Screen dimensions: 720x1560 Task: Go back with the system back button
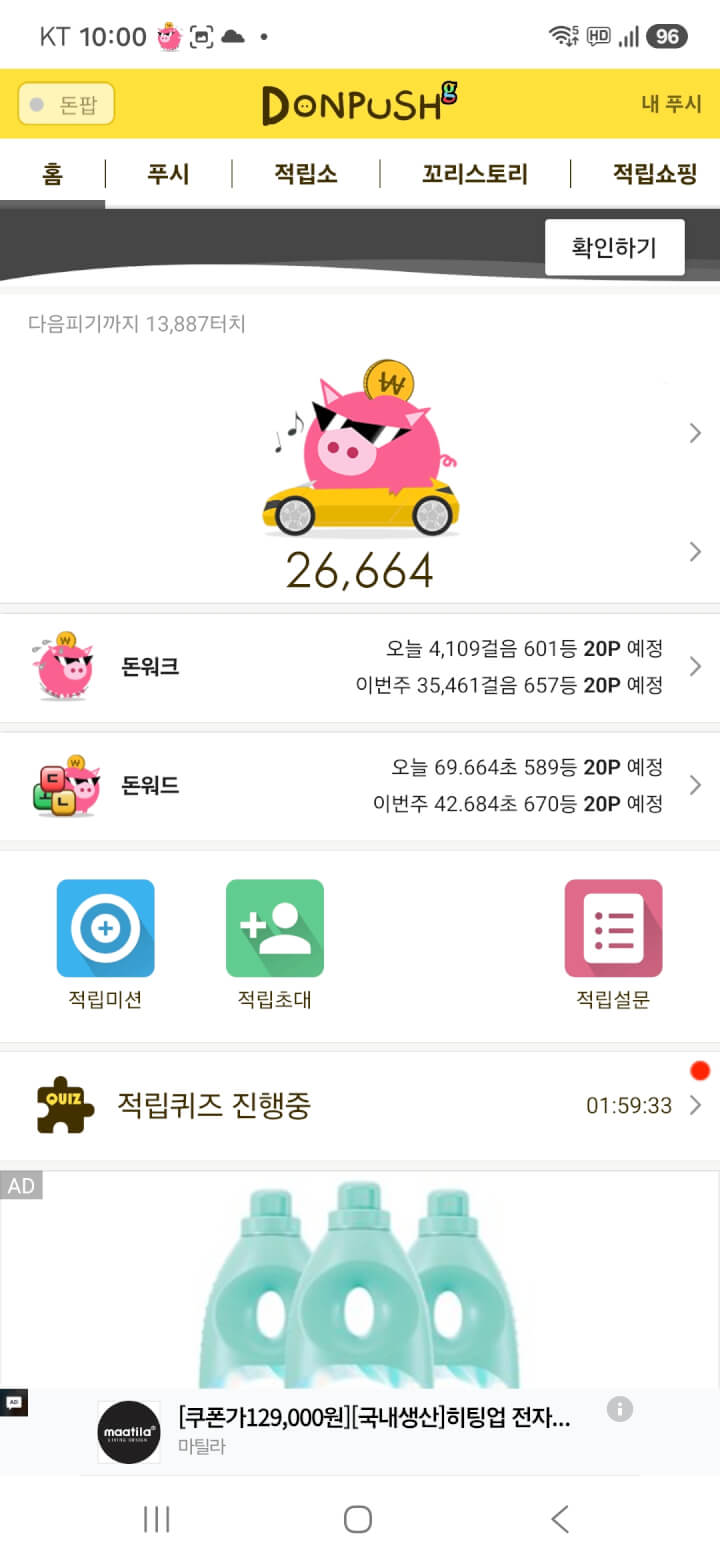coord(560,1519)
